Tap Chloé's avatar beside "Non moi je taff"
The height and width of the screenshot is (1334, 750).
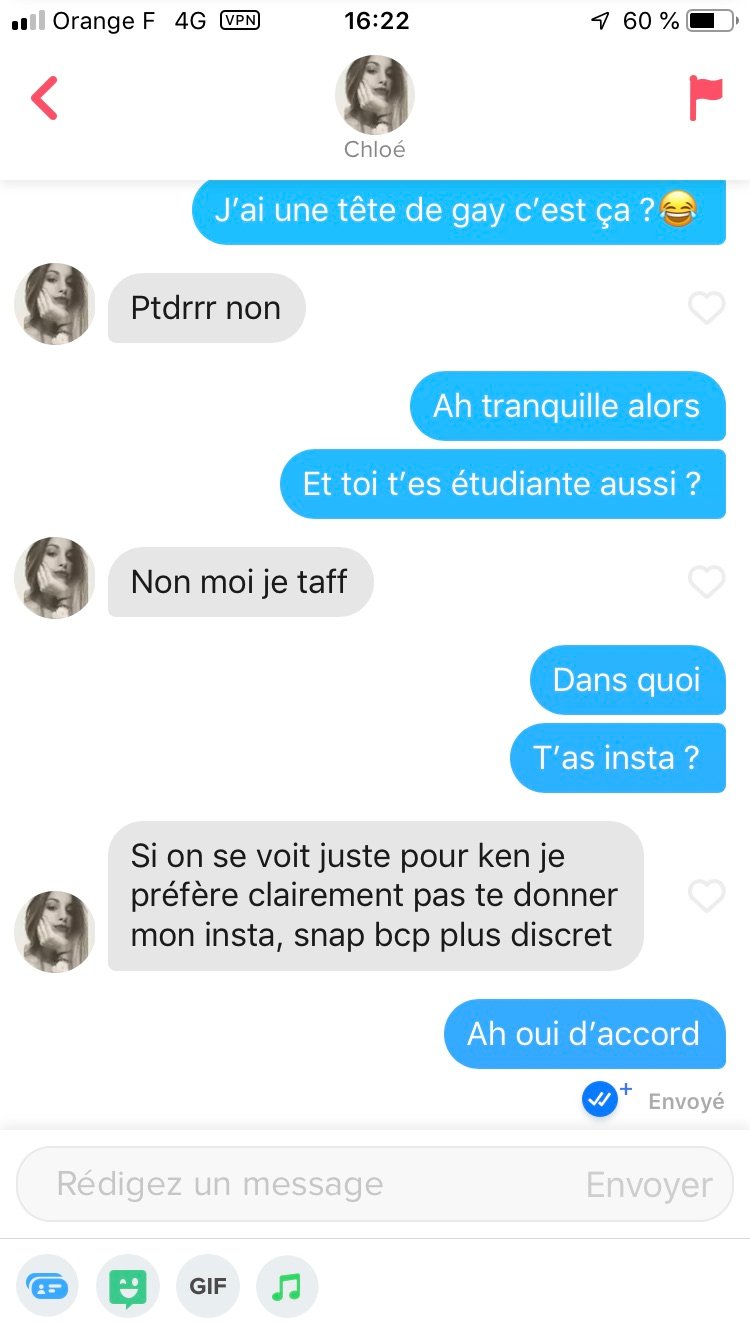pyautogui.click(x=54, y=578)
